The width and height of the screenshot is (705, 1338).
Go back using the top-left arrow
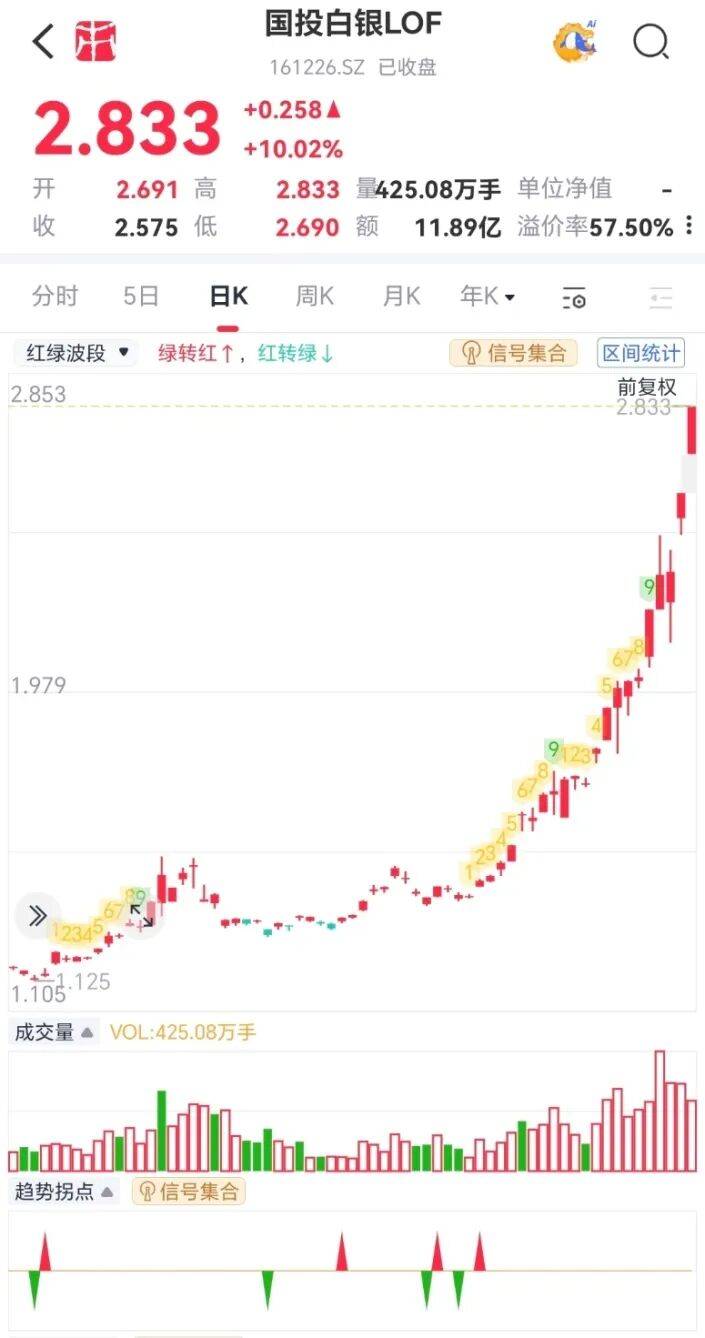43,42
